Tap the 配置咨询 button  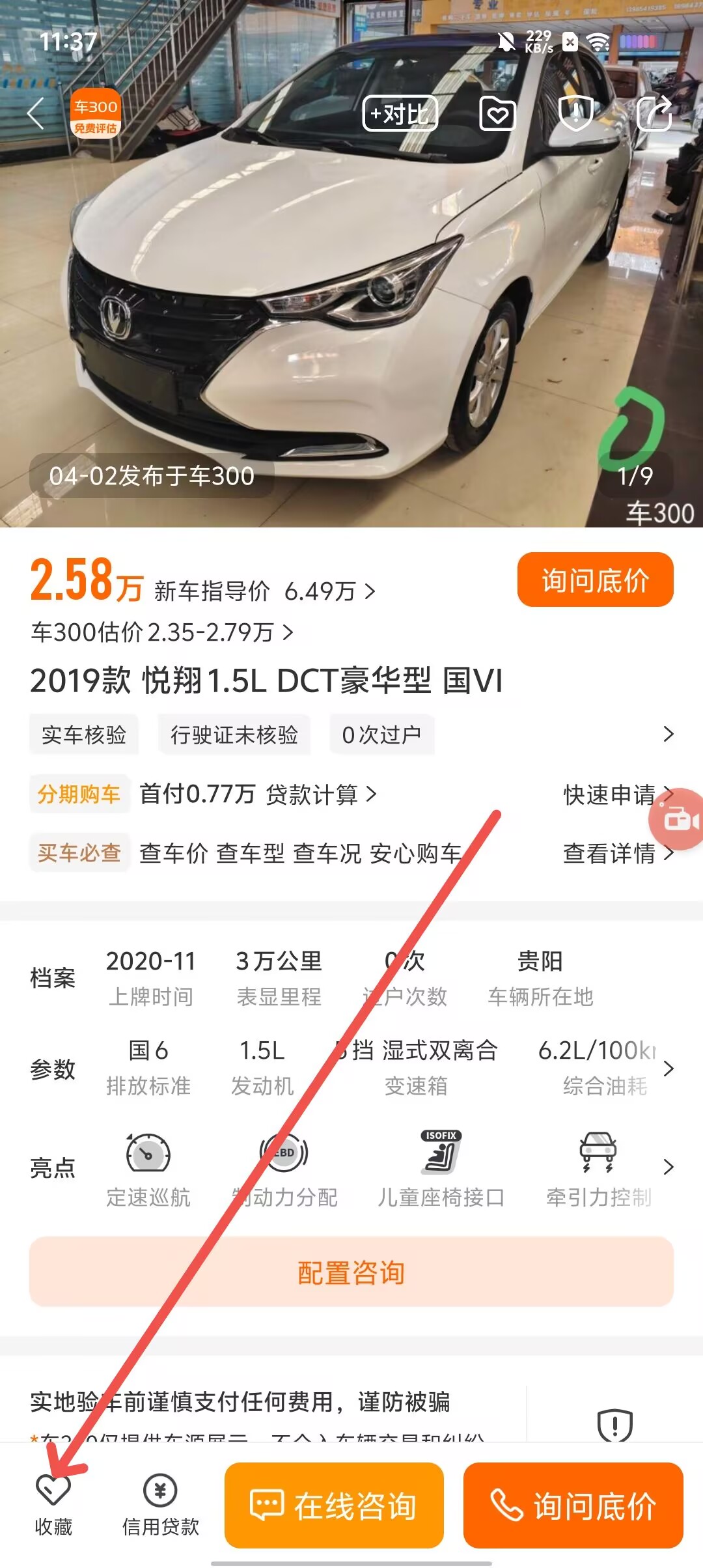351,1272
